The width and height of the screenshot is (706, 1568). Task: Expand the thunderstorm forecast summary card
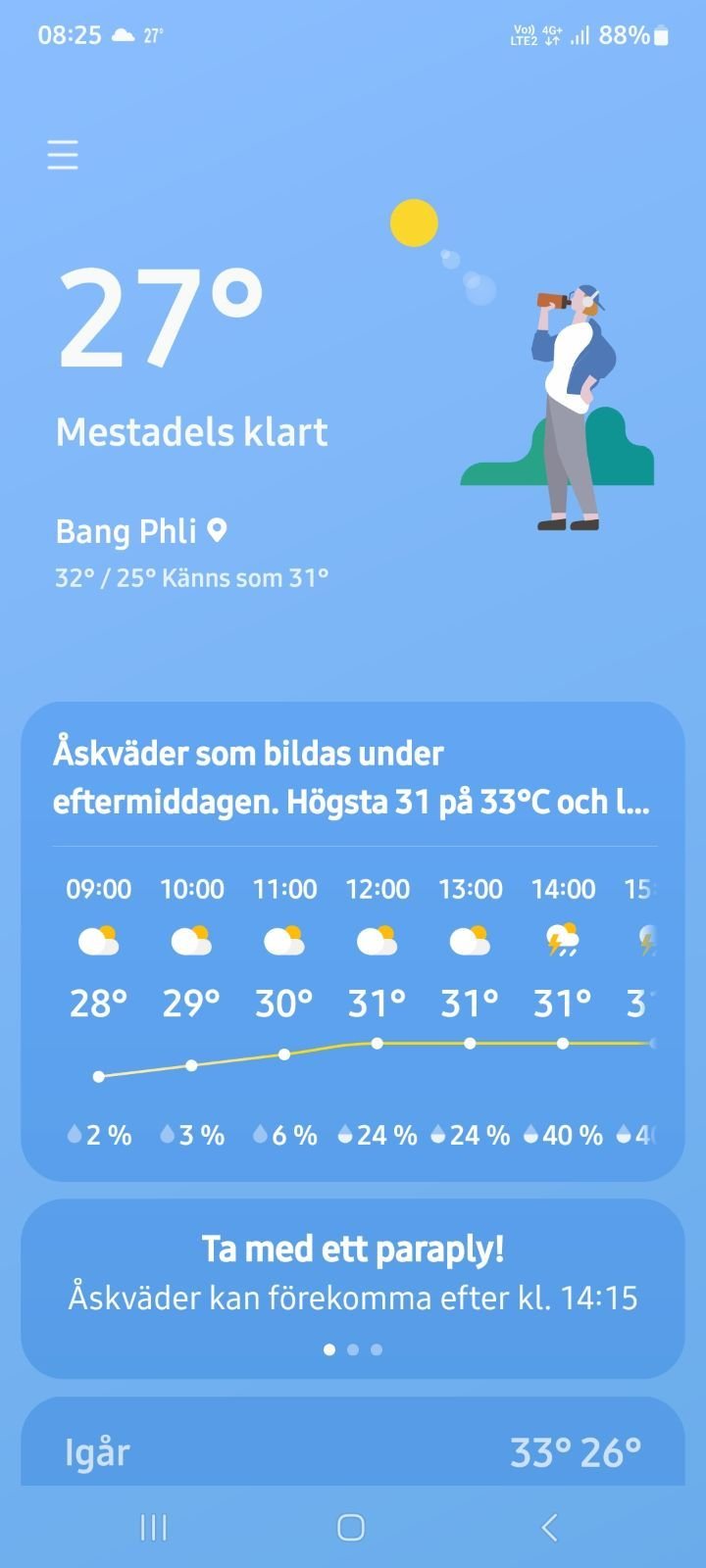[351, 778]
